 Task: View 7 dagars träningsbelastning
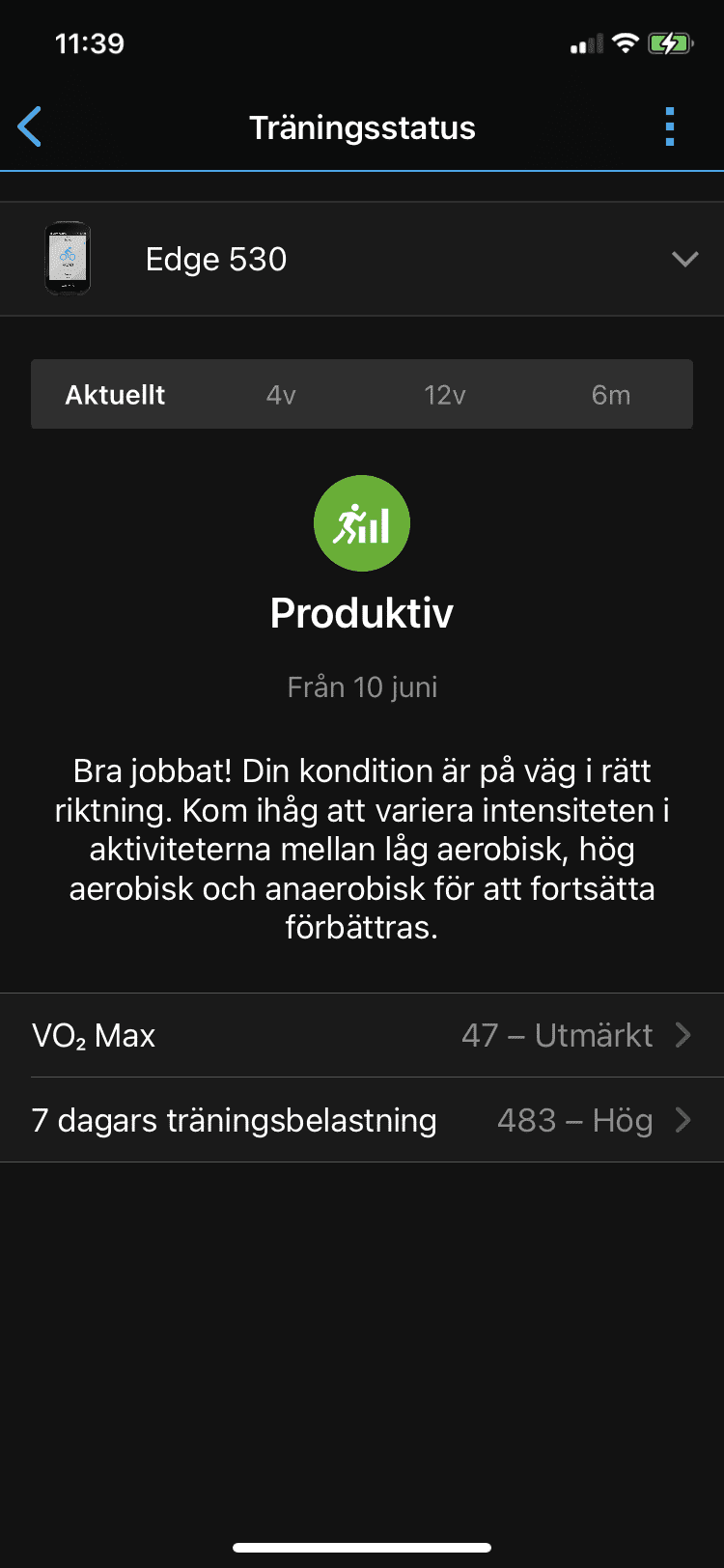click(362, 1120)
